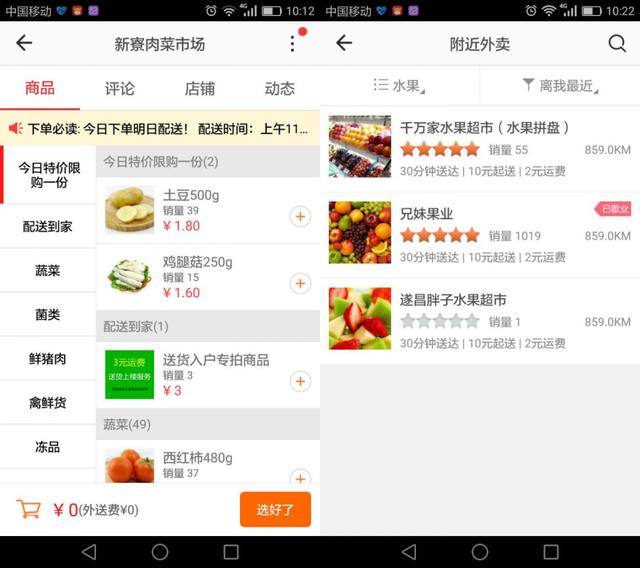
Task: Expand the 水果 category dropdown
Action: click(x=399, y=86)
